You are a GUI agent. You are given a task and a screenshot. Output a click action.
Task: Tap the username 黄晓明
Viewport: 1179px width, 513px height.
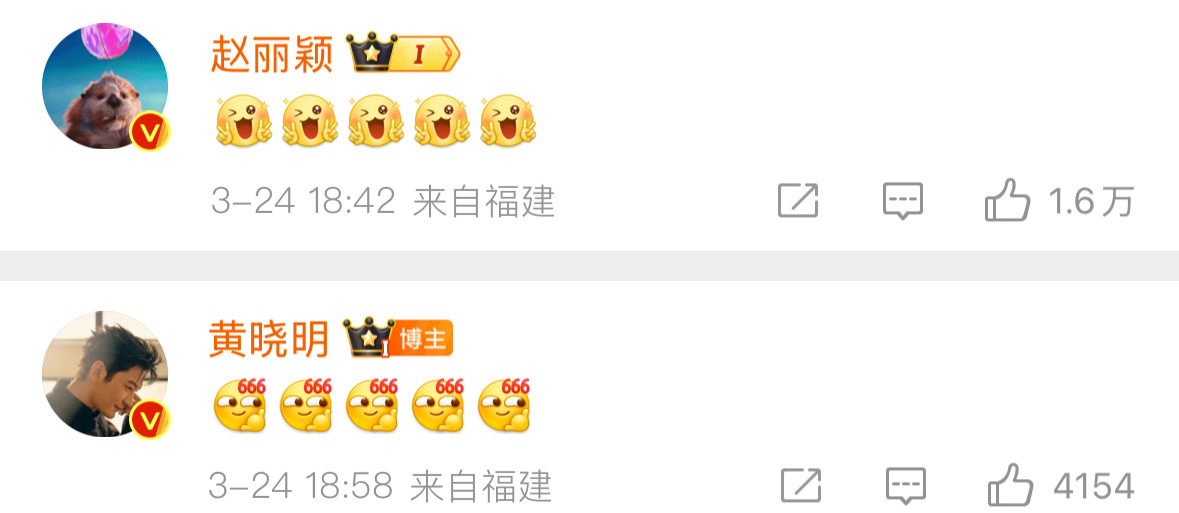point(269,340)
